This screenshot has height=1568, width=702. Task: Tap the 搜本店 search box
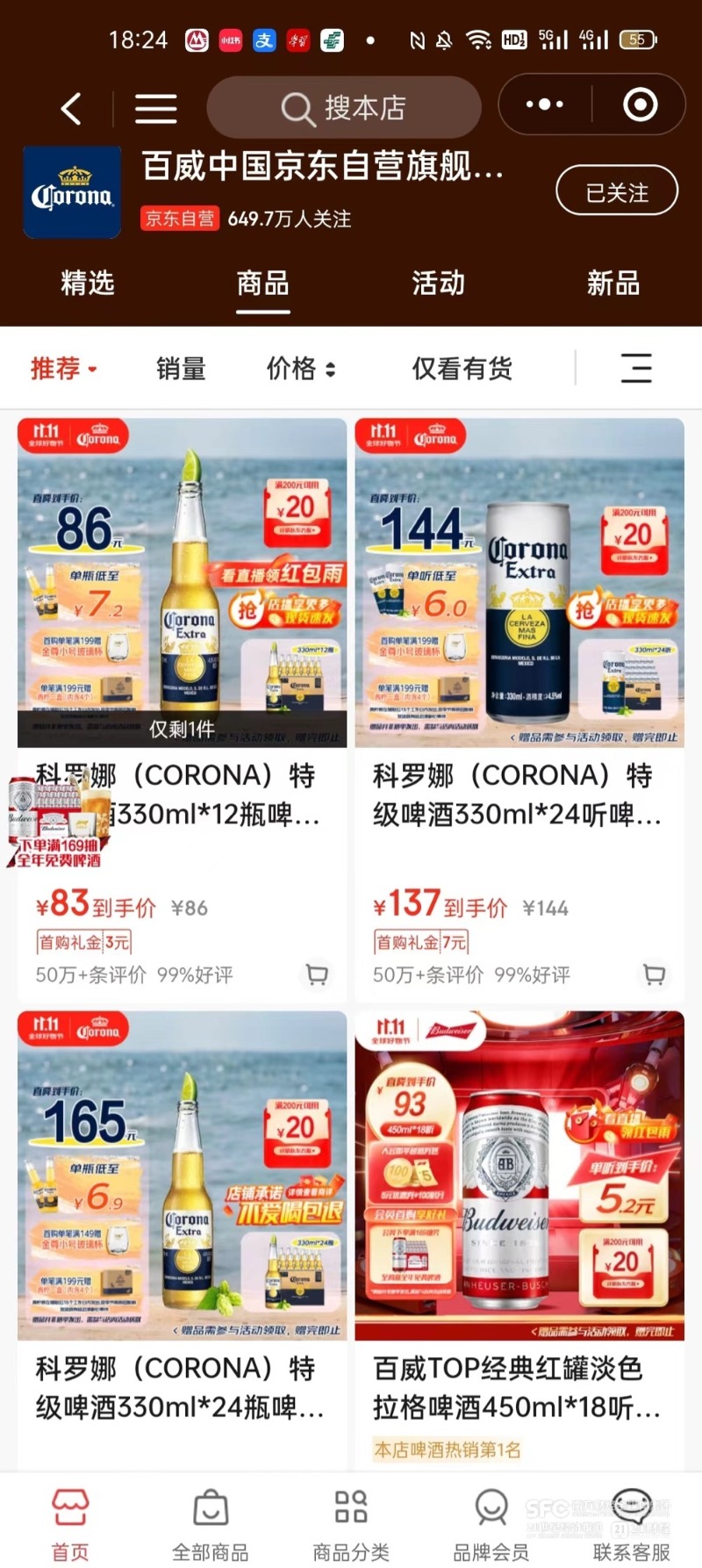pyautogui.click(x=344, y=107)
